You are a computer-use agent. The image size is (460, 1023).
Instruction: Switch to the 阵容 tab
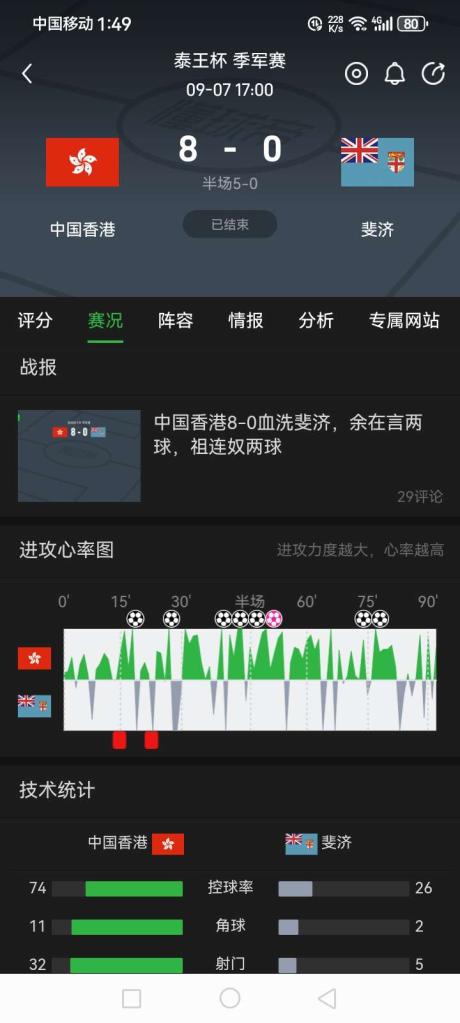pyautogui.click(x=176, y=320)
